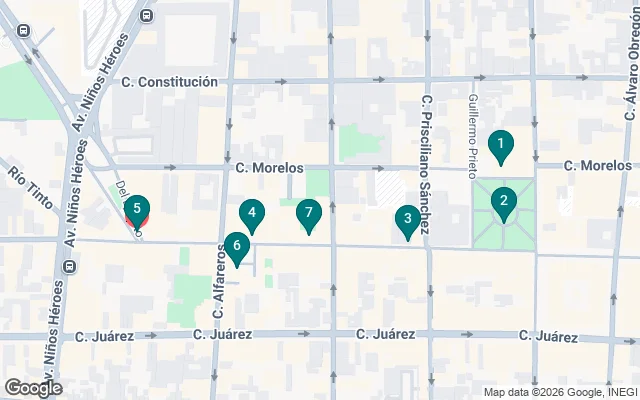
Task: Select map marker number 1
Action: point(500,147)
